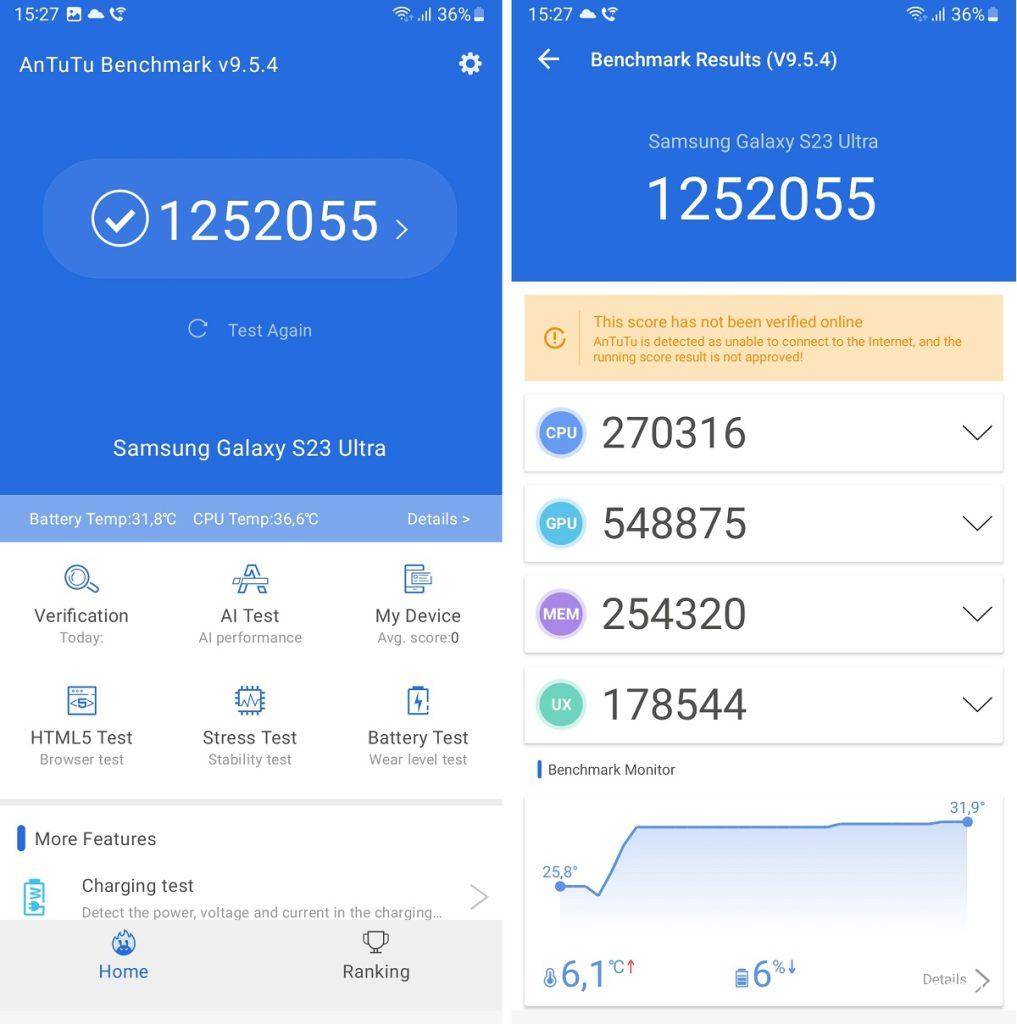Expand the GPU score details
Screen dimensions: 1017x1024
point(976,523)
